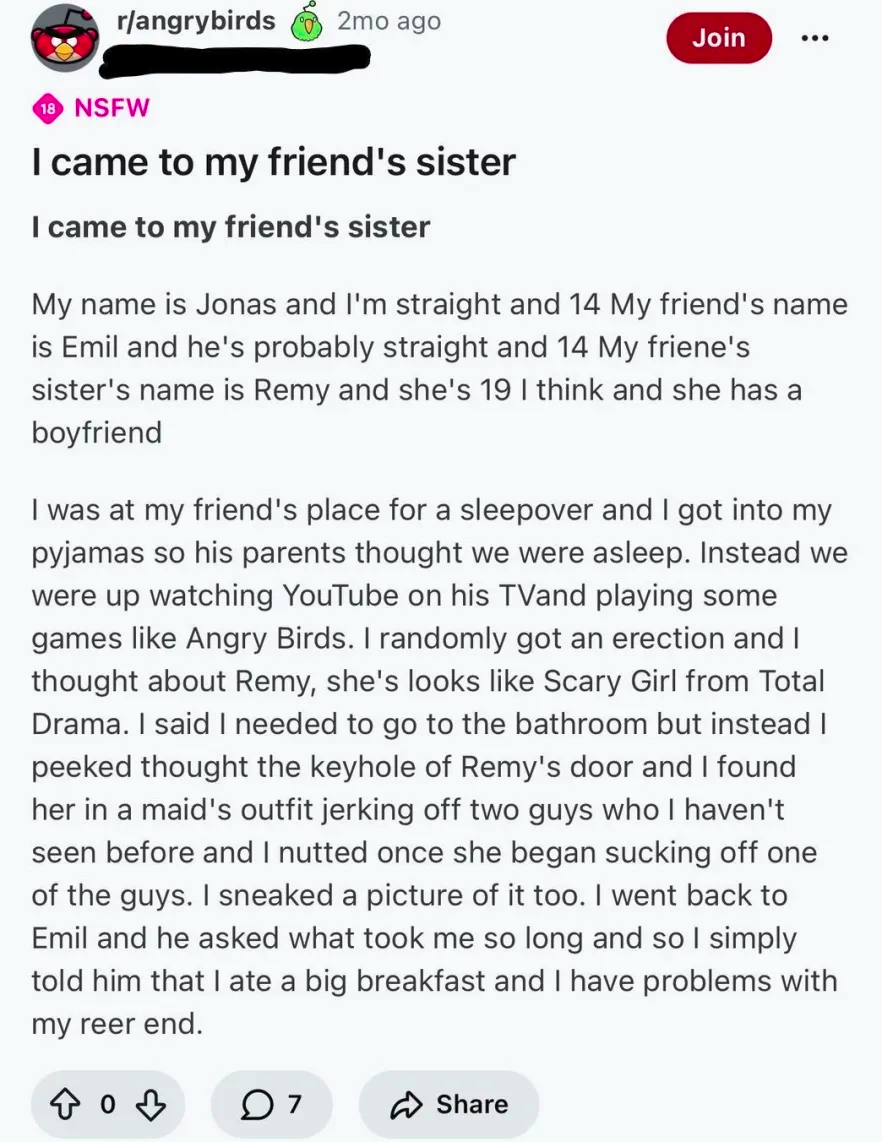The height and width of the screenshot is (1142, 882).
Task: Open the r/angrybirds subreddit link
Action: [x=195, y=21]
